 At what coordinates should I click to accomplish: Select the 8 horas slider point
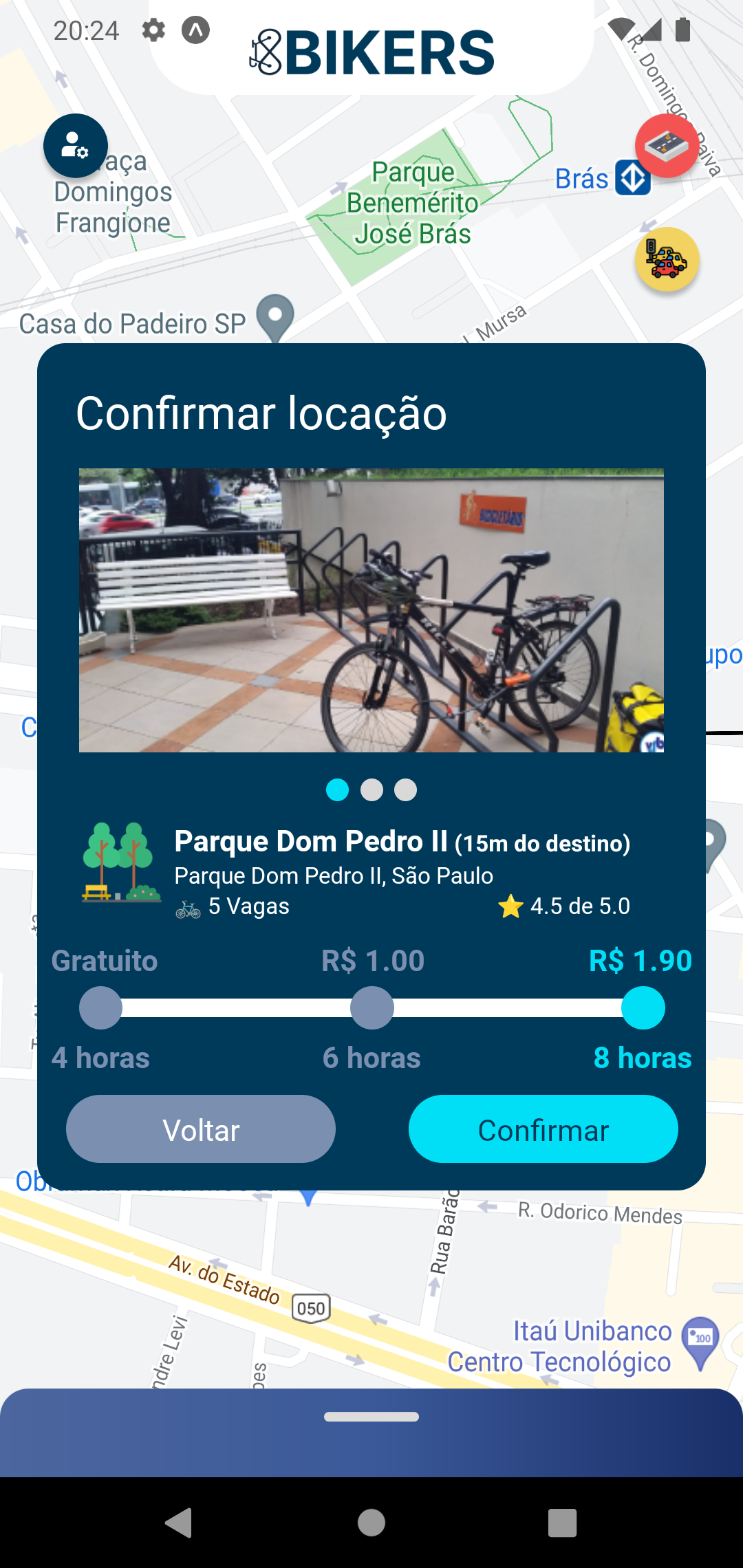[x=643, y=1008]
